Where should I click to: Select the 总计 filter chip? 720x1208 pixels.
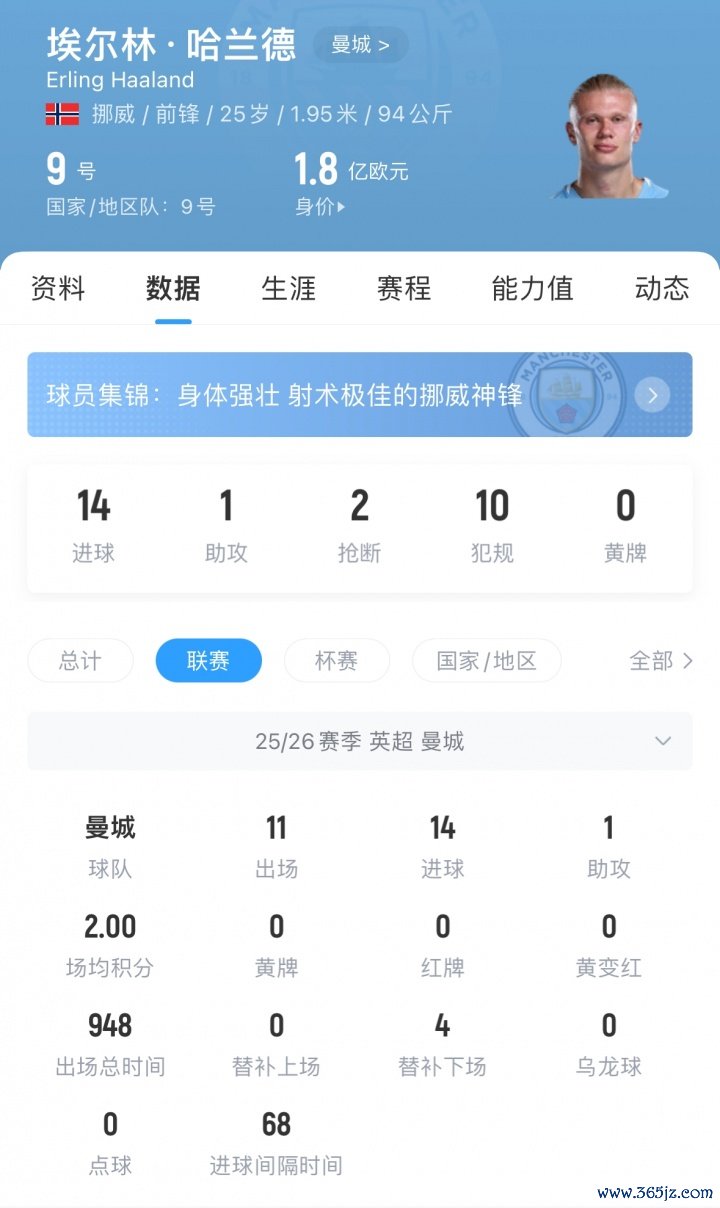tap(80, 660)
